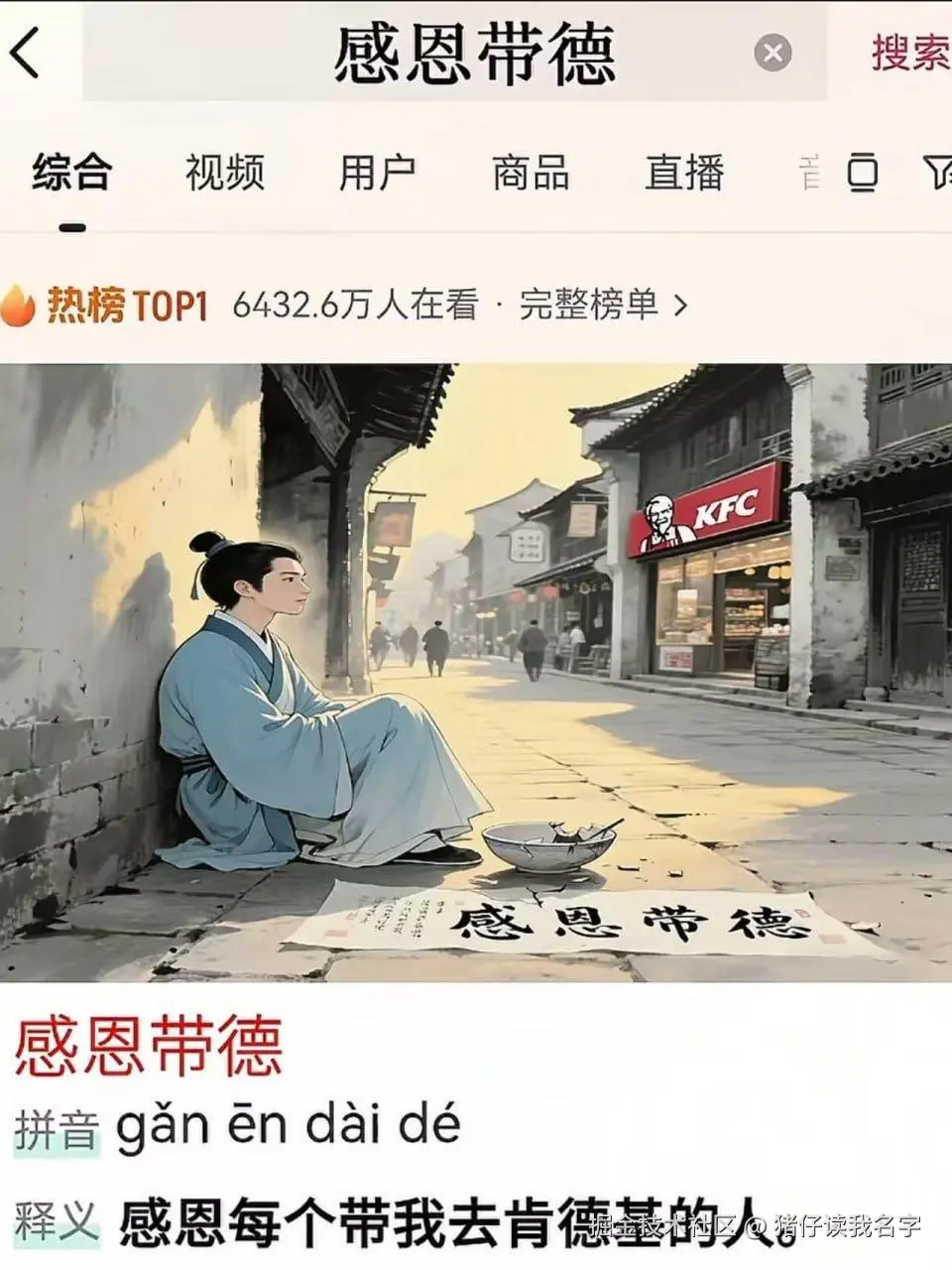Switch to the 视频 tab
This screenshot has width=952, height=1270.
coord(224,173)
